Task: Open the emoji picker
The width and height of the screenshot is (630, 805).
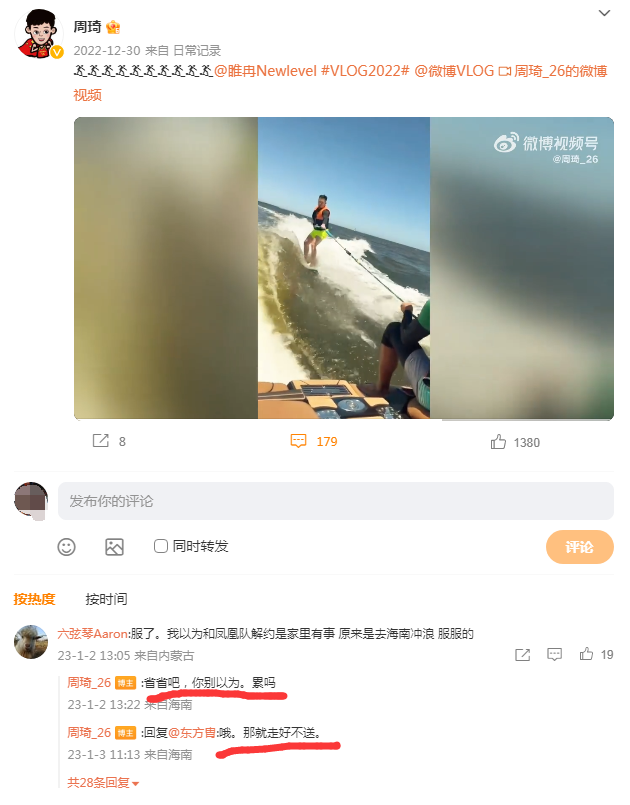Action: click(67, 547)
